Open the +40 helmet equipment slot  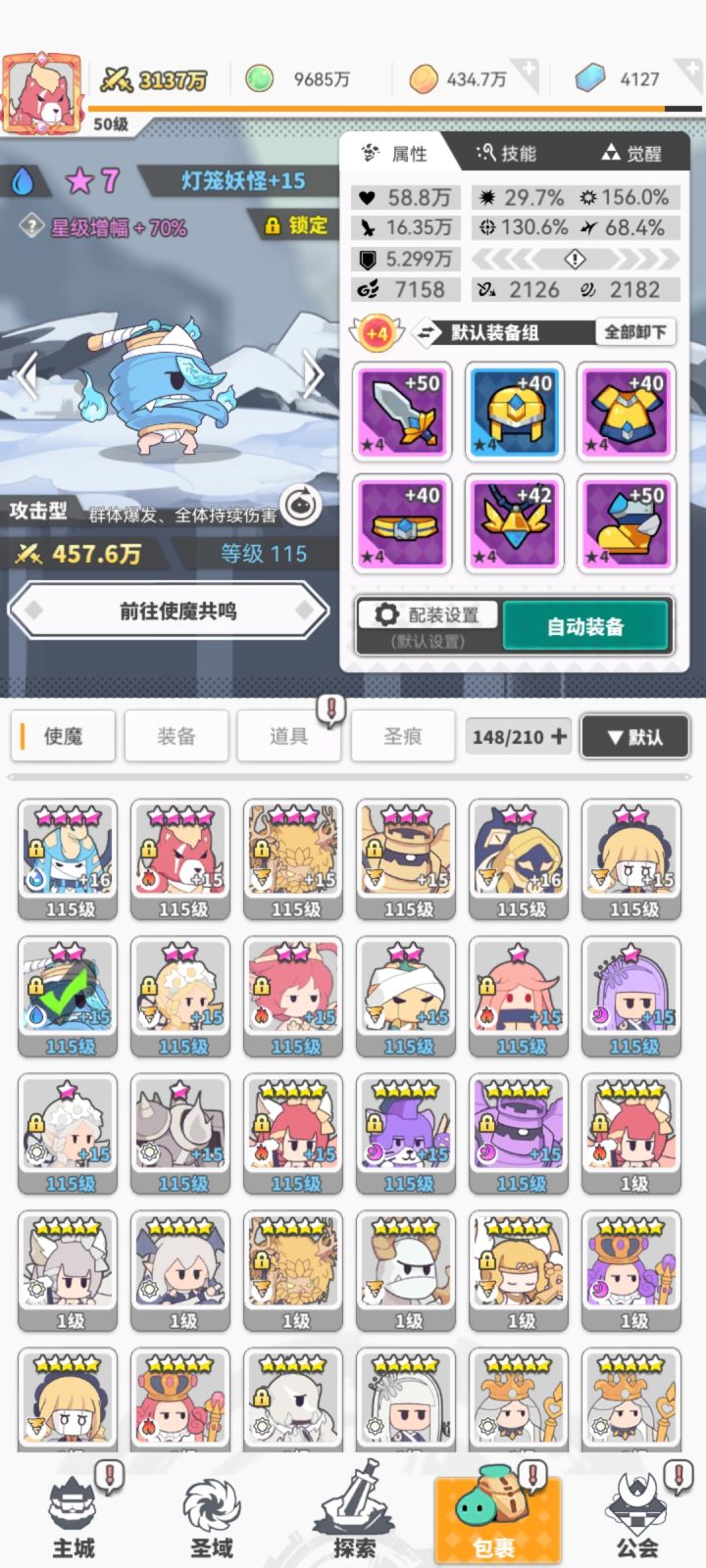click(514, 412)
